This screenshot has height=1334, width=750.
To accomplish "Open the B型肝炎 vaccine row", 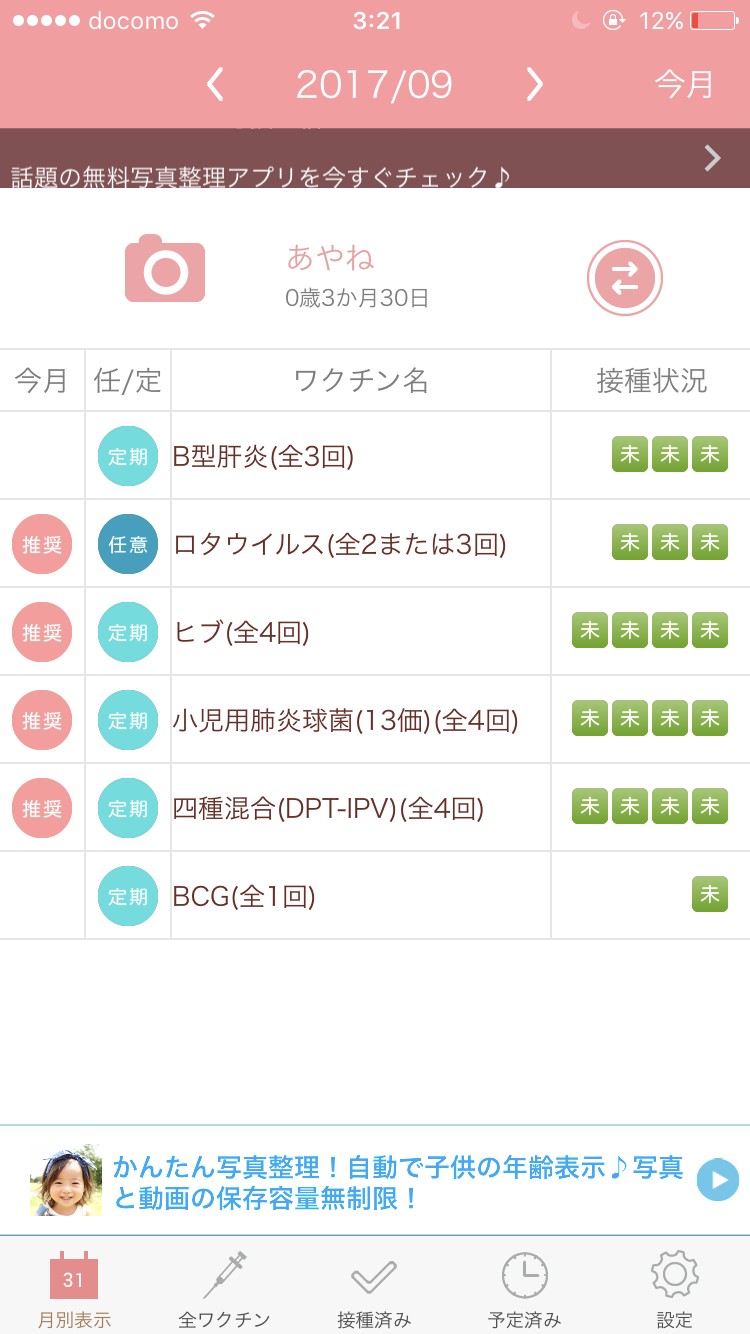I will click(x=360, y=456).
